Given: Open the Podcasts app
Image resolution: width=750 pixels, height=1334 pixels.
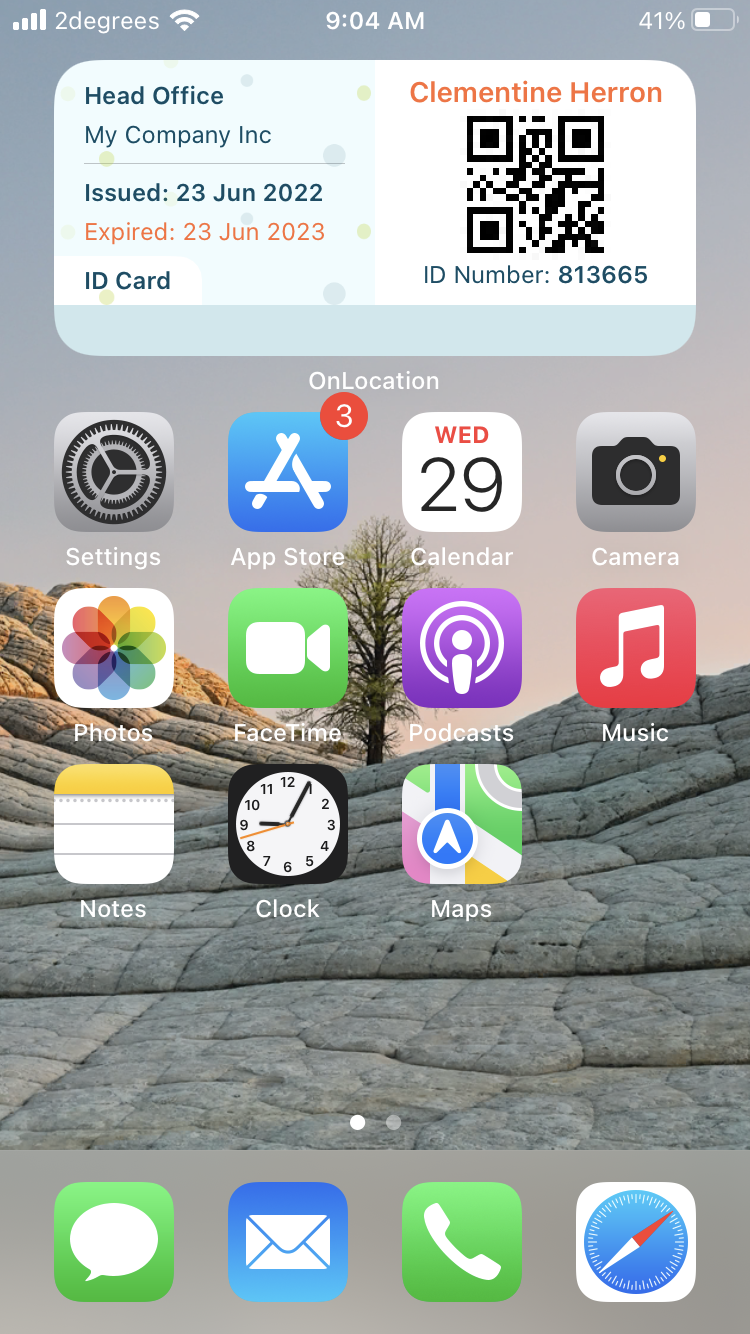Looking at the screenshot, I should 462,648.
